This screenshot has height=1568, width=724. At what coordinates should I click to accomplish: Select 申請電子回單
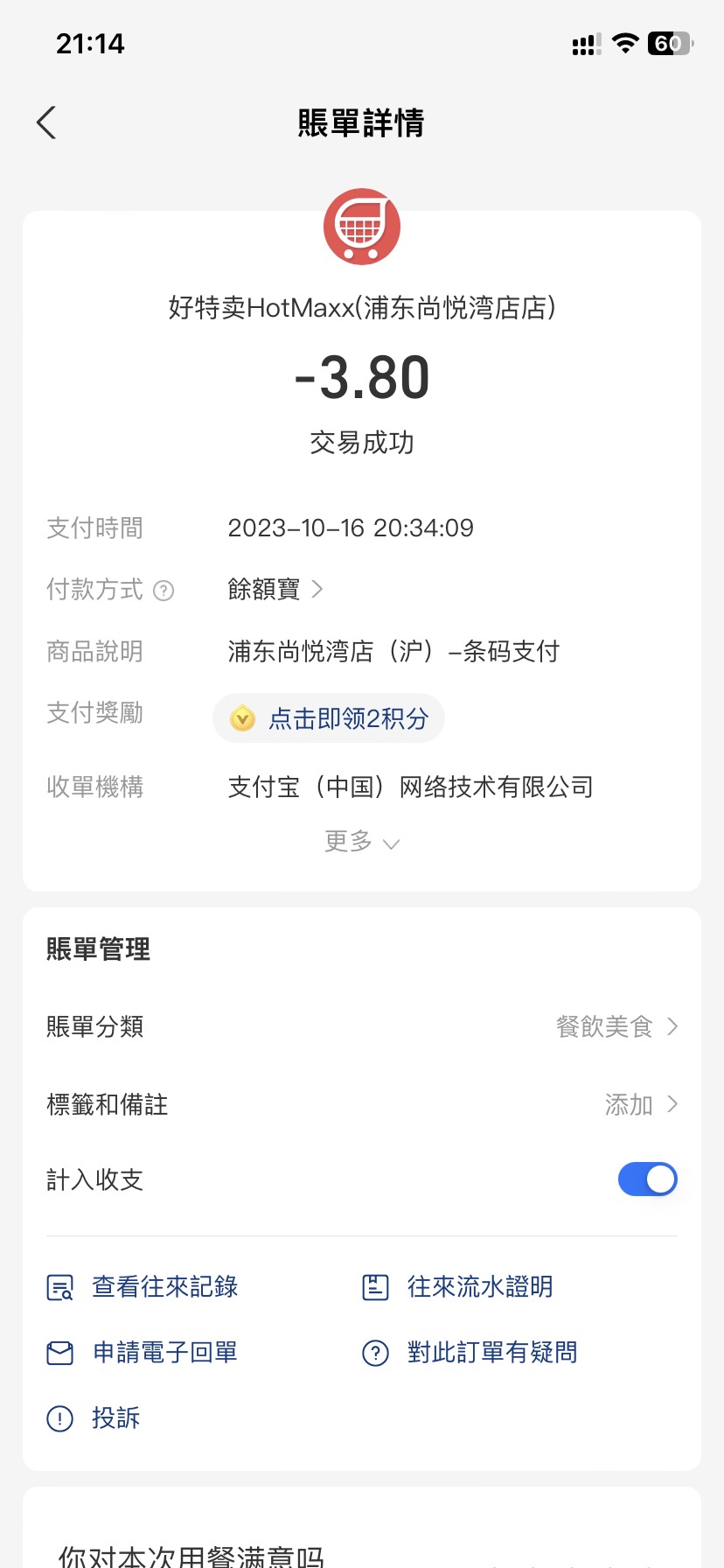[x=143, y=1353]
